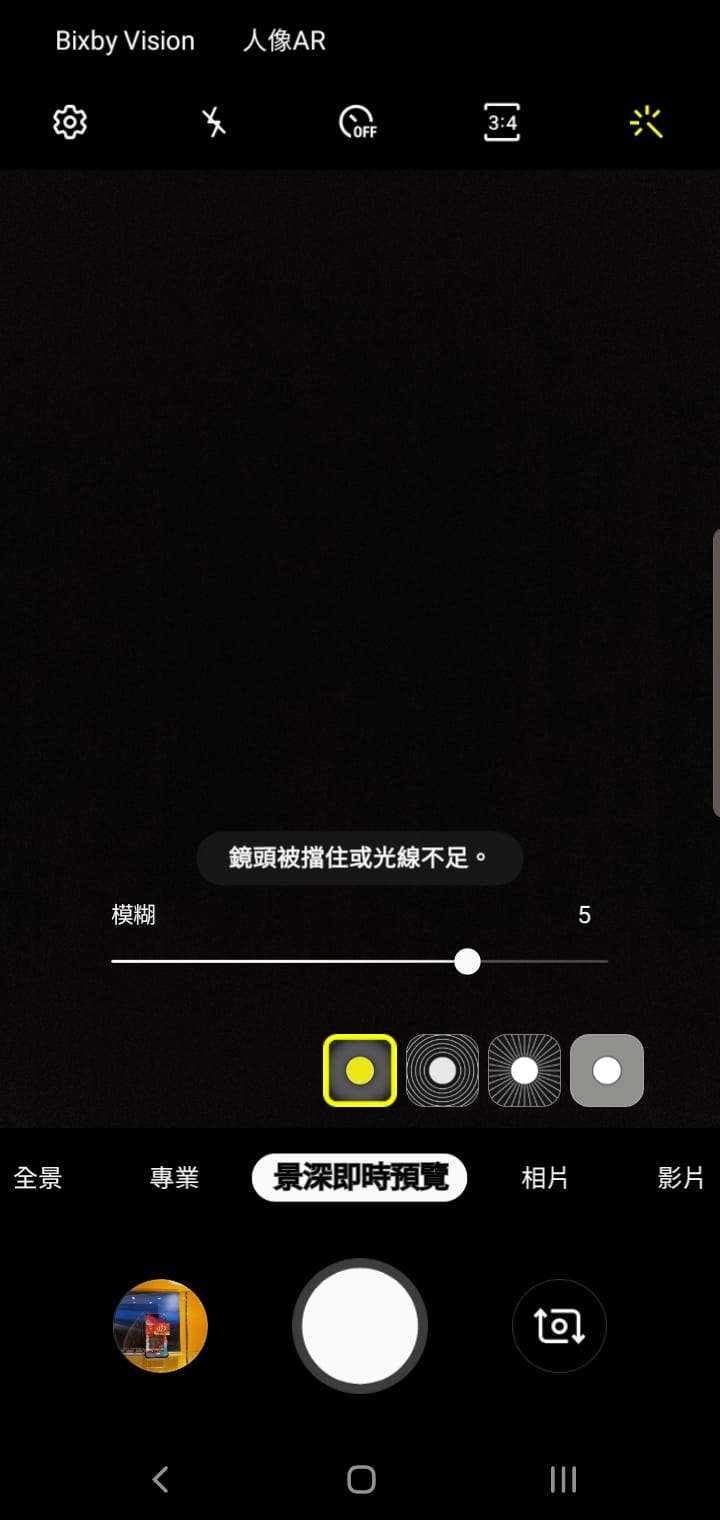Open 人像AR mode
This screenshot has width=720, height=1520.
(284, 41)
